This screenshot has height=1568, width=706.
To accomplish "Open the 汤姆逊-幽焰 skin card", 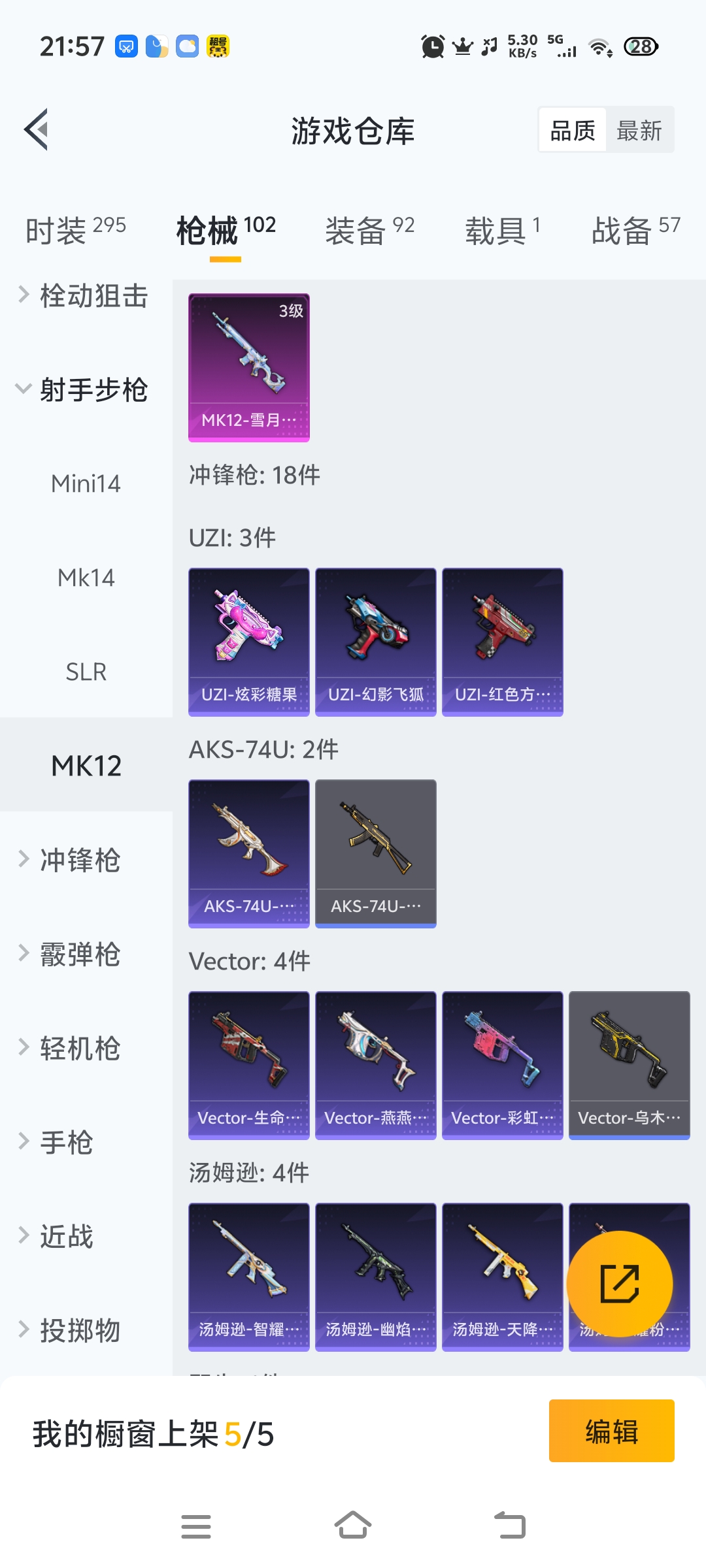I will (375, 1277).
